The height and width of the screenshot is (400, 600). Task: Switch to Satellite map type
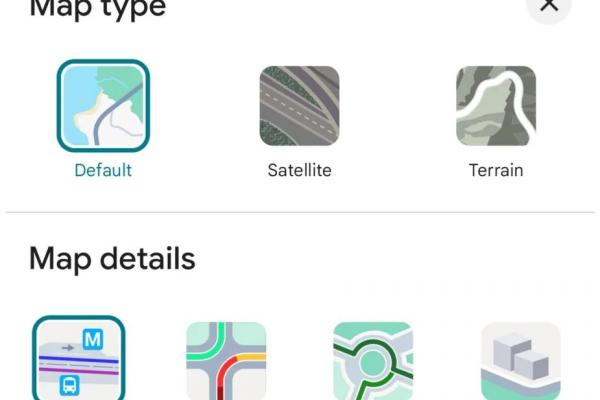coord(299,106)
